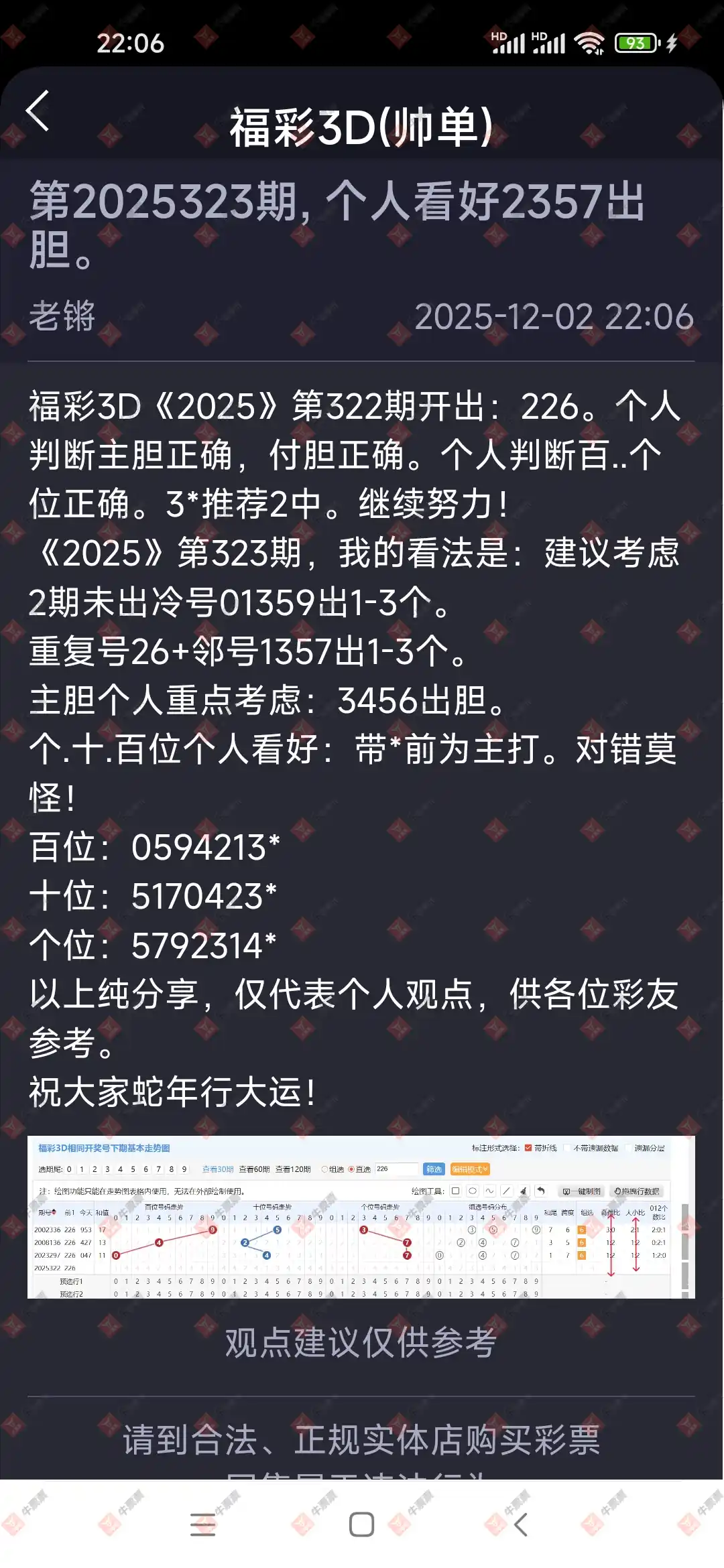Go back from the 福彩3D post
Image resolution: width=724 pixels, height=1568 pixels.
coord(38,111)
